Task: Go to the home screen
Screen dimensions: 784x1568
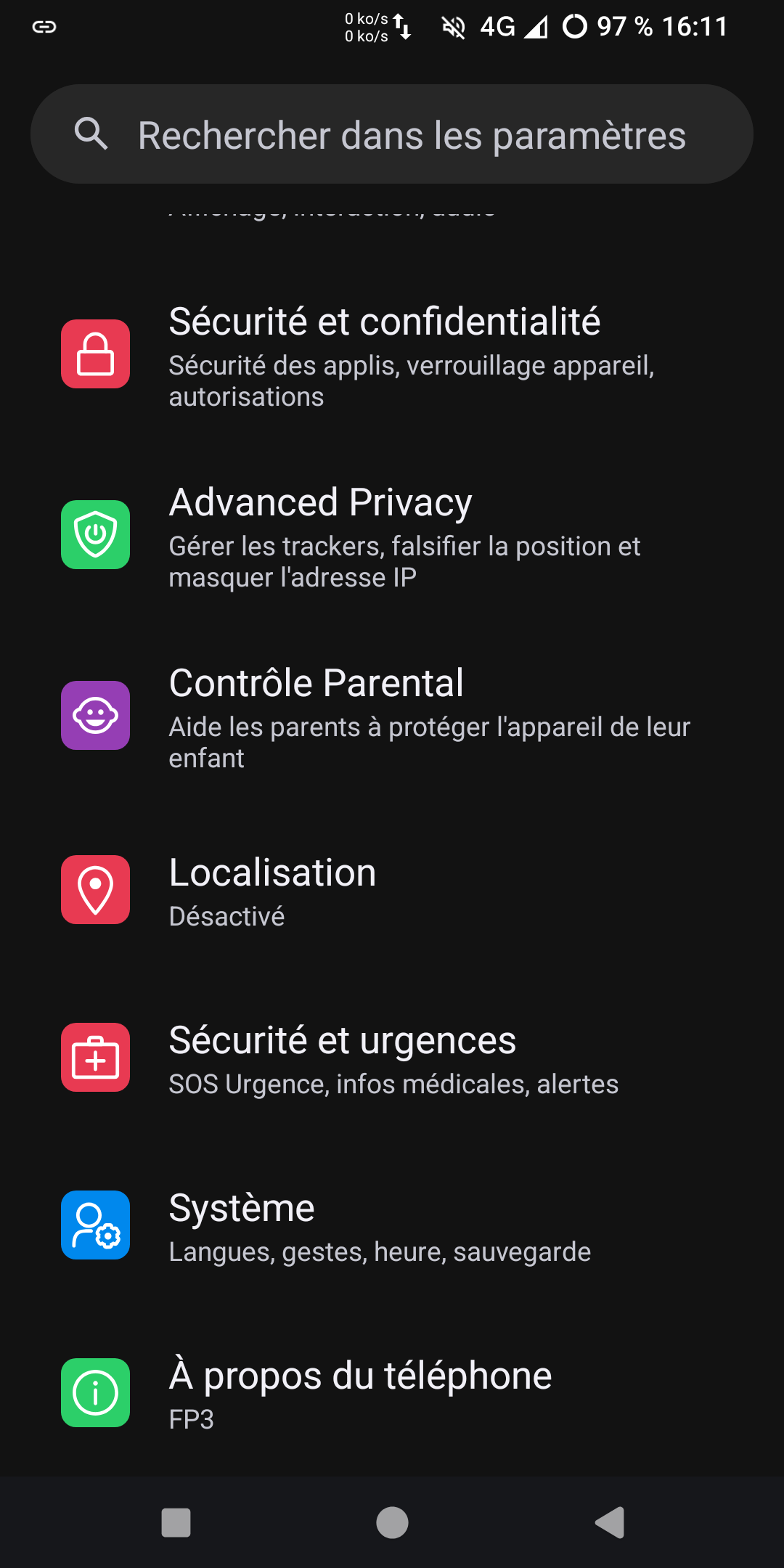Action: click(392, 1522)
